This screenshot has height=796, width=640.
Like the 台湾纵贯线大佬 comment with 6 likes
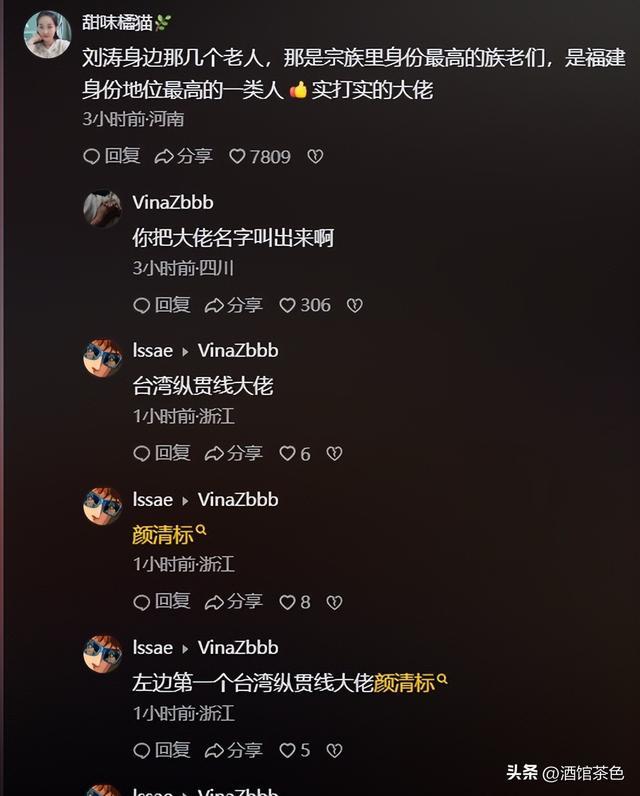pos(295,453)
